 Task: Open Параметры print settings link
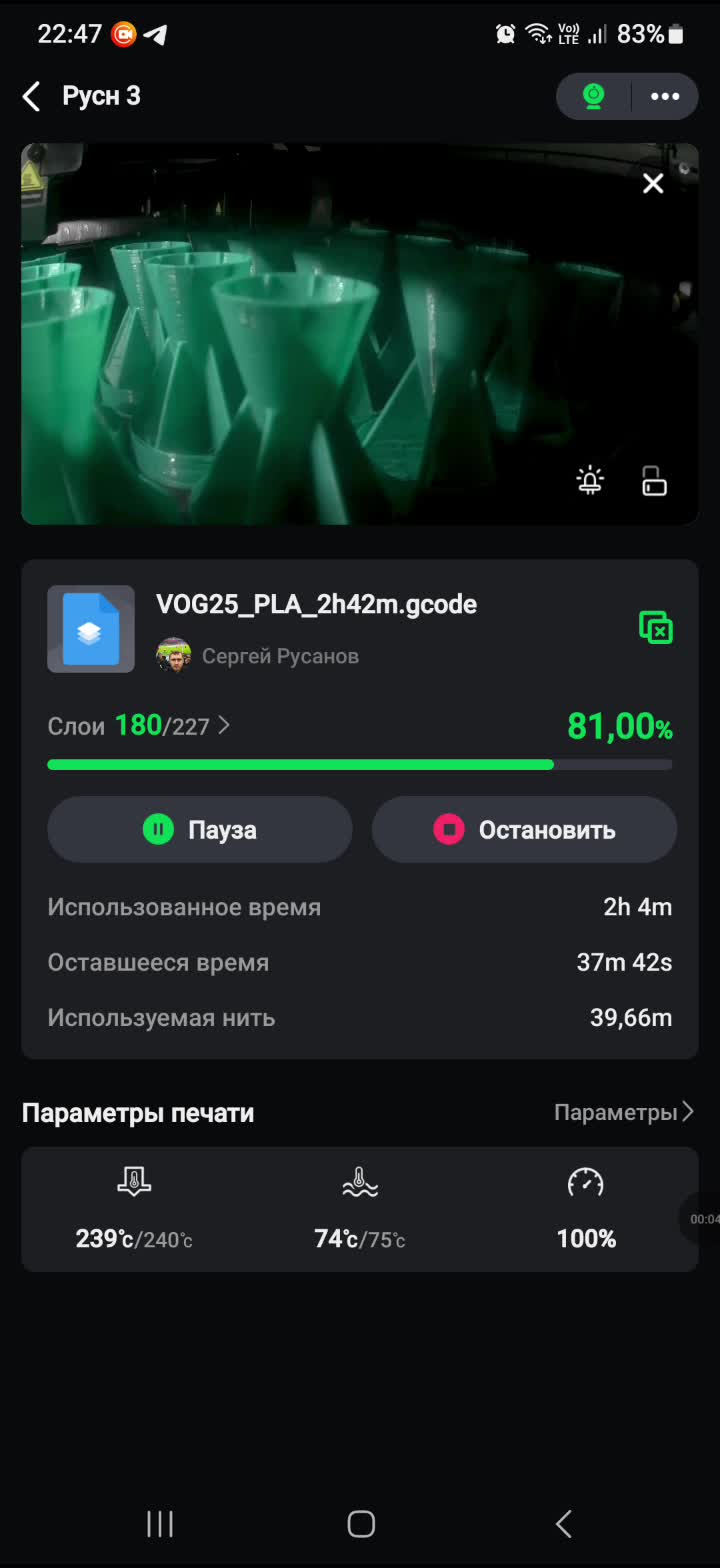[623, 1112]
